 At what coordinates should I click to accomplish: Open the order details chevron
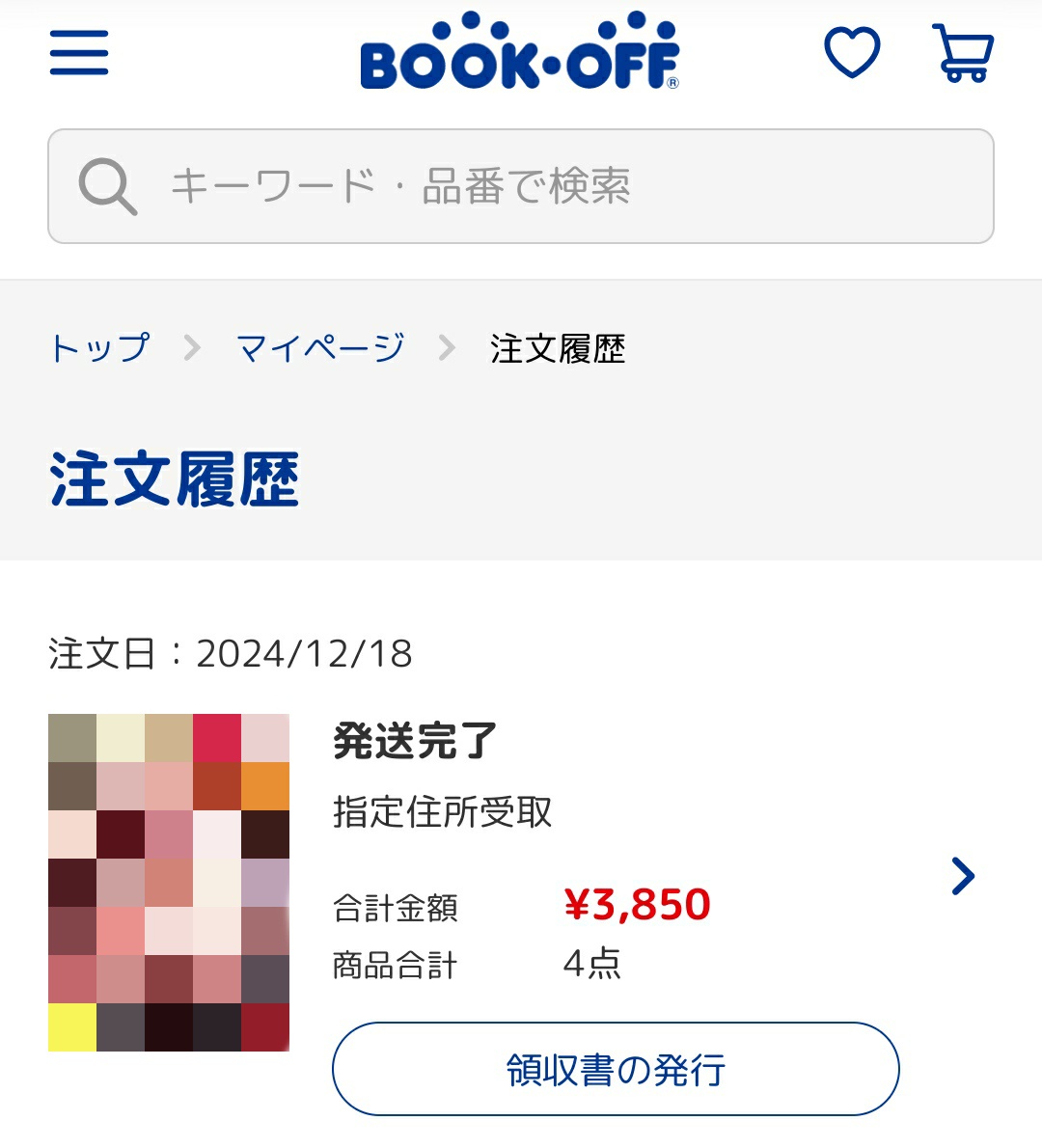pyautogui.click(x=962, y=876)
